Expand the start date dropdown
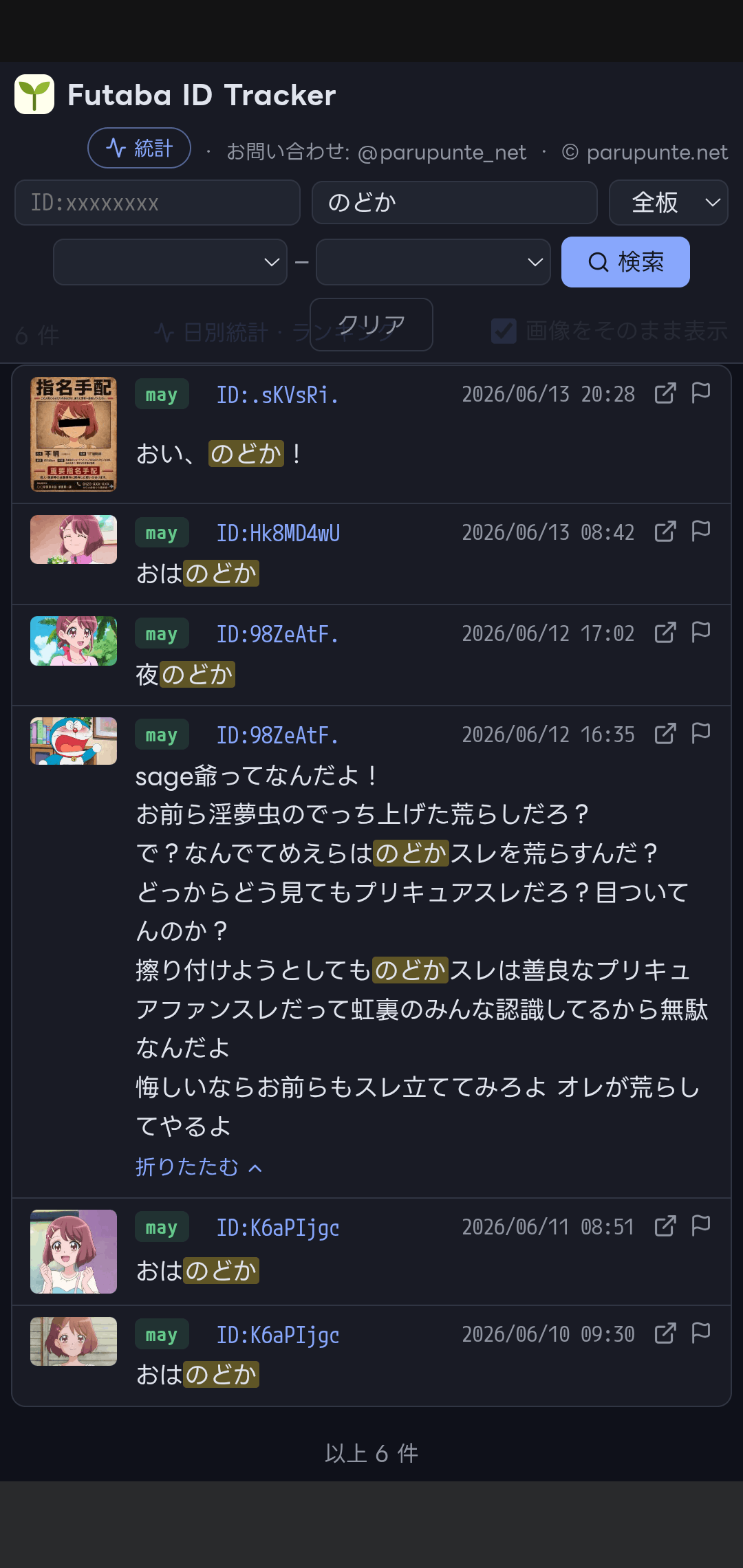The width and height of the screenshot is (743, 1568). click(x=170, y=262)
